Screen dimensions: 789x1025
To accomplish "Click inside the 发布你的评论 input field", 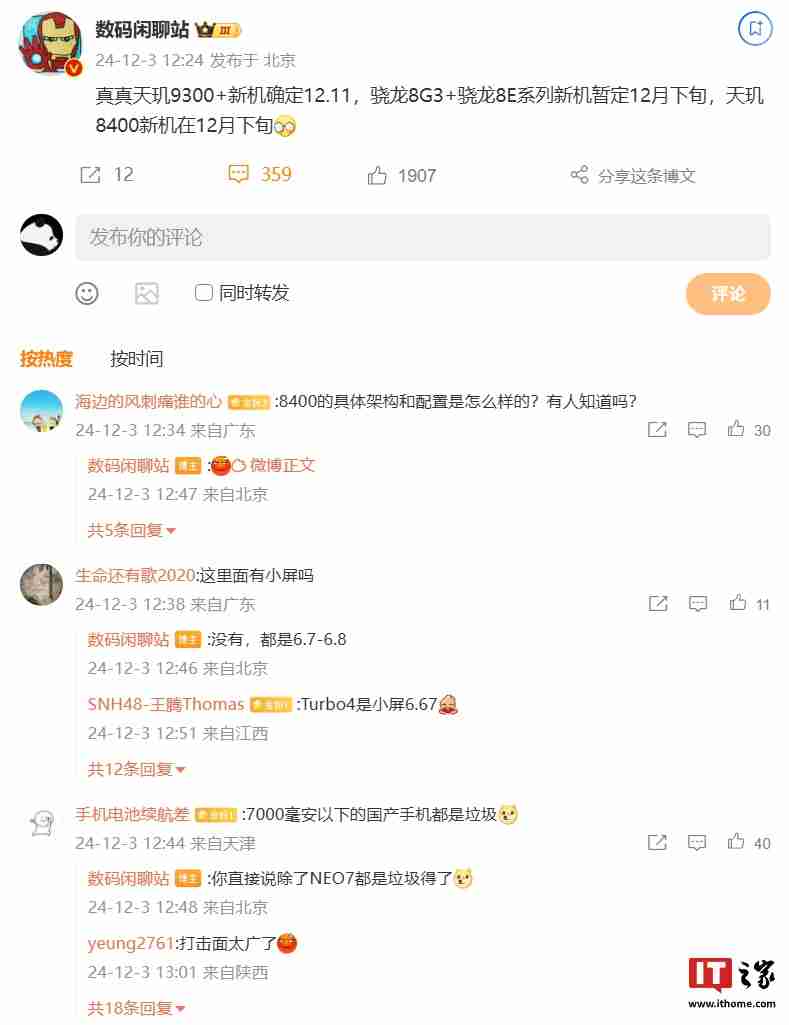I will coord(400,237).
